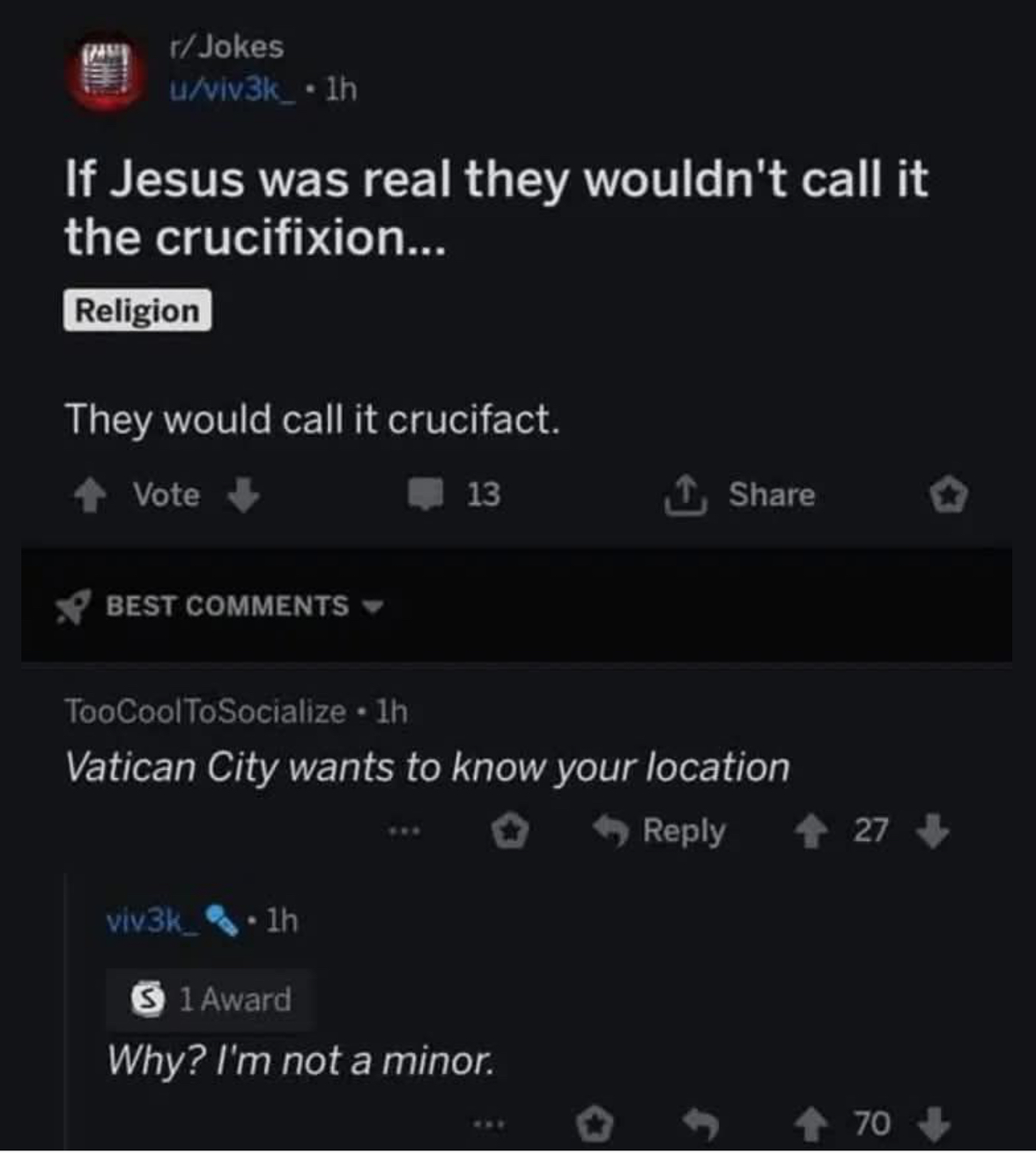Open TooCoolToSocialize's profile
The image size is (1036, 1153).
click(x=205, y=711)
